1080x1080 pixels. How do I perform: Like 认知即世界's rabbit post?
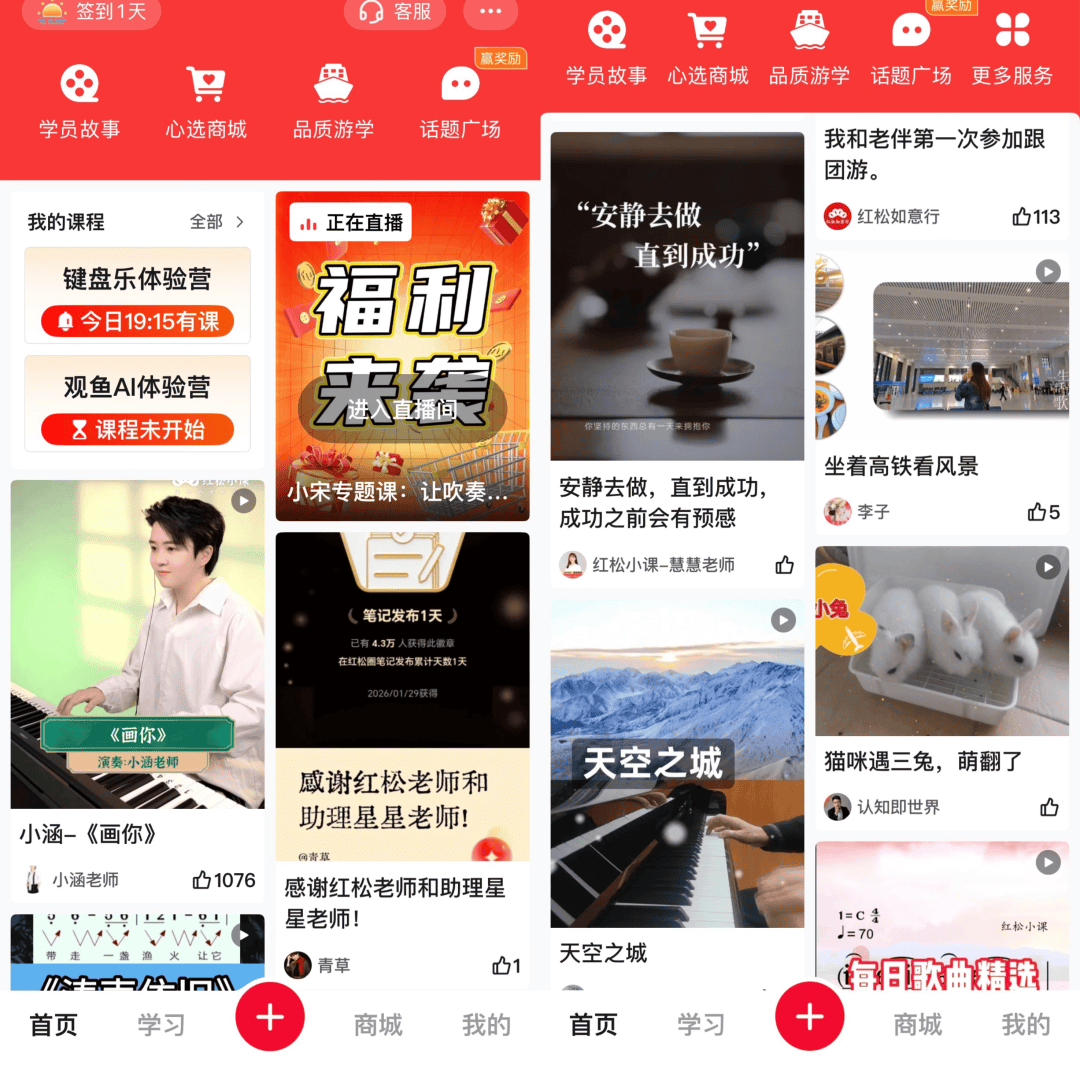point(1049,807)
